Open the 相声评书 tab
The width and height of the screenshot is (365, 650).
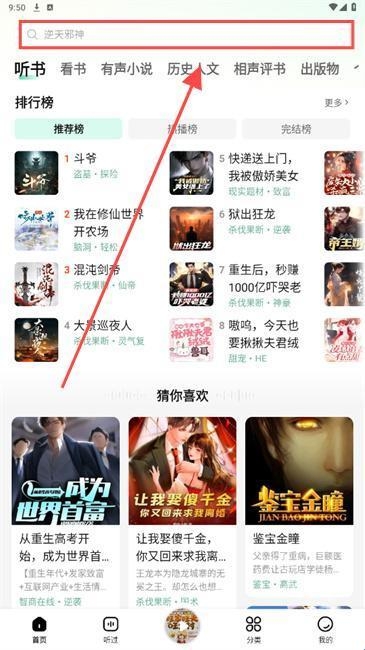pos(260,69)
